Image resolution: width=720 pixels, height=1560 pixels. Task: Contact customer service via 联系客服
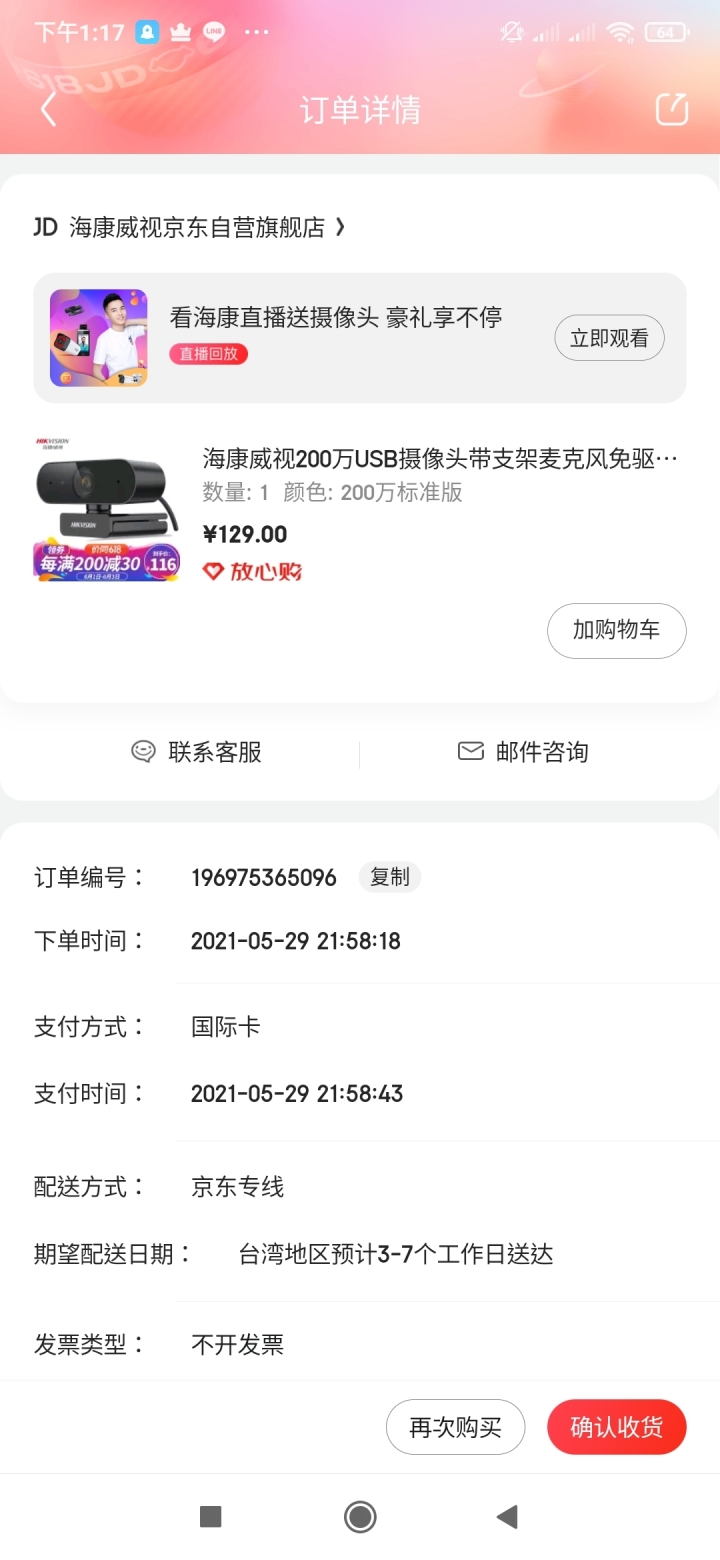click(x=197, y=752)
